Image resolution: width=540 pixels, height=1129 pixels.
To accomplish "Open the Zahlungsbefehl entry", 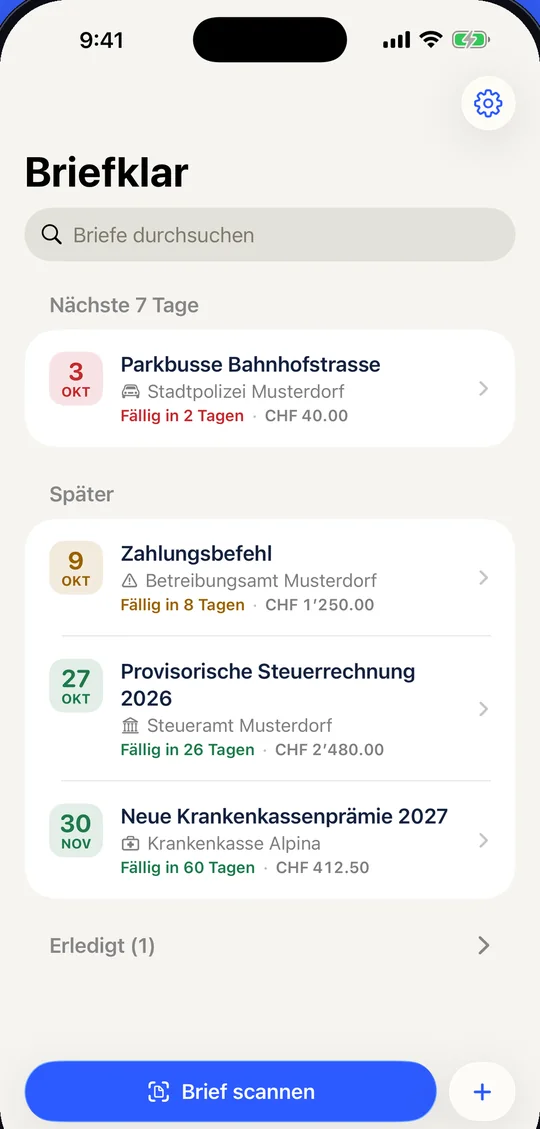I will 270,578.
